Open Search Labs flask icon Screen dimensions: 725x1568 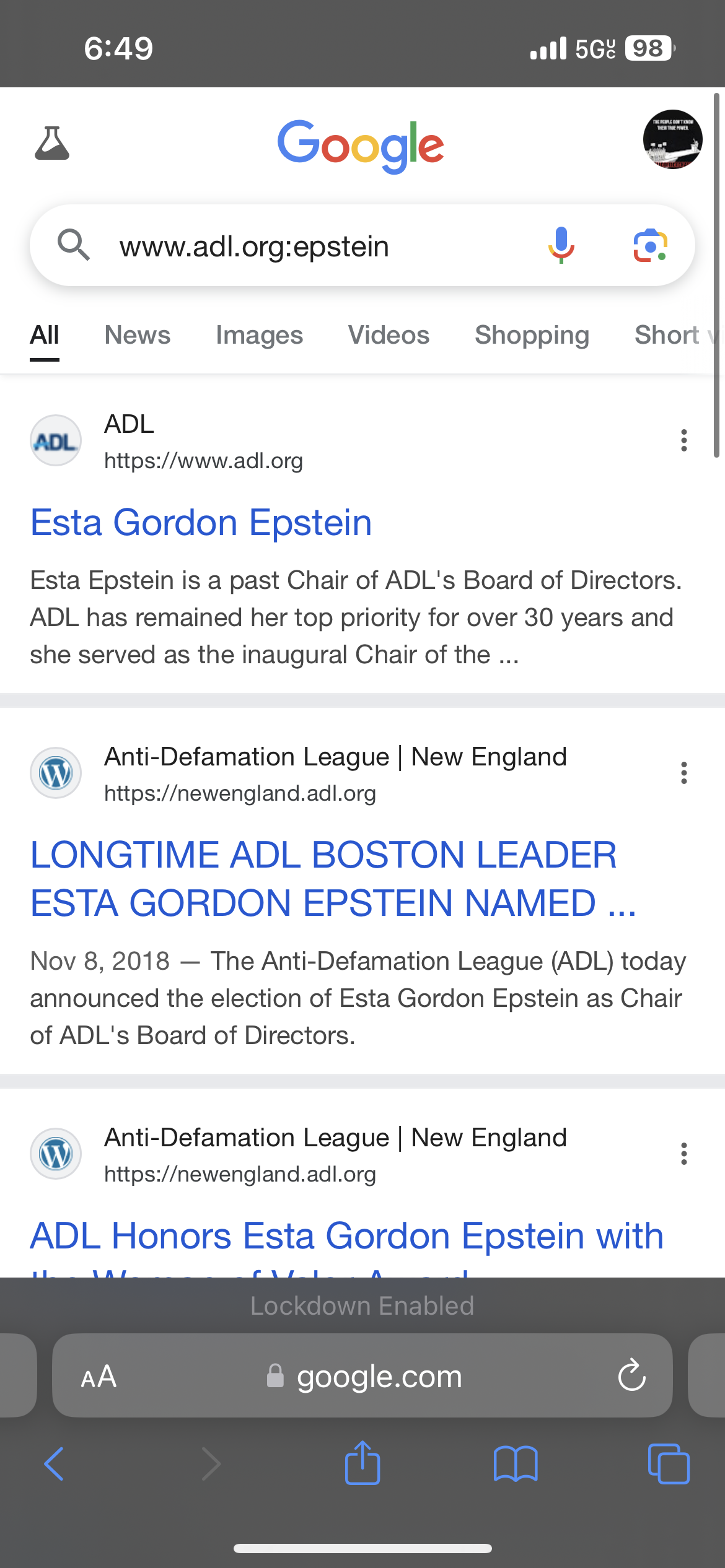pyautogui.click(x=52, y=143)
